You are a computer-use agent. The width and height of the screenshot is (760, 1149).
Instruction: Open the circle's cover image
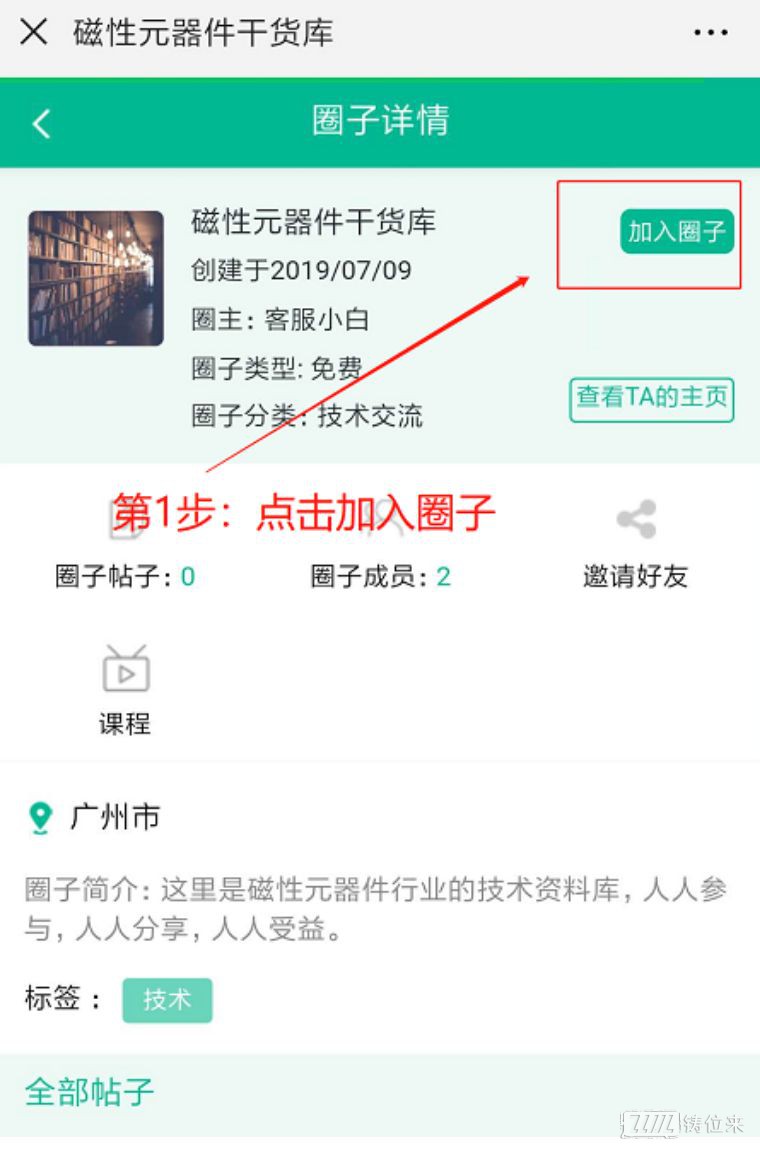click(96, 278)
